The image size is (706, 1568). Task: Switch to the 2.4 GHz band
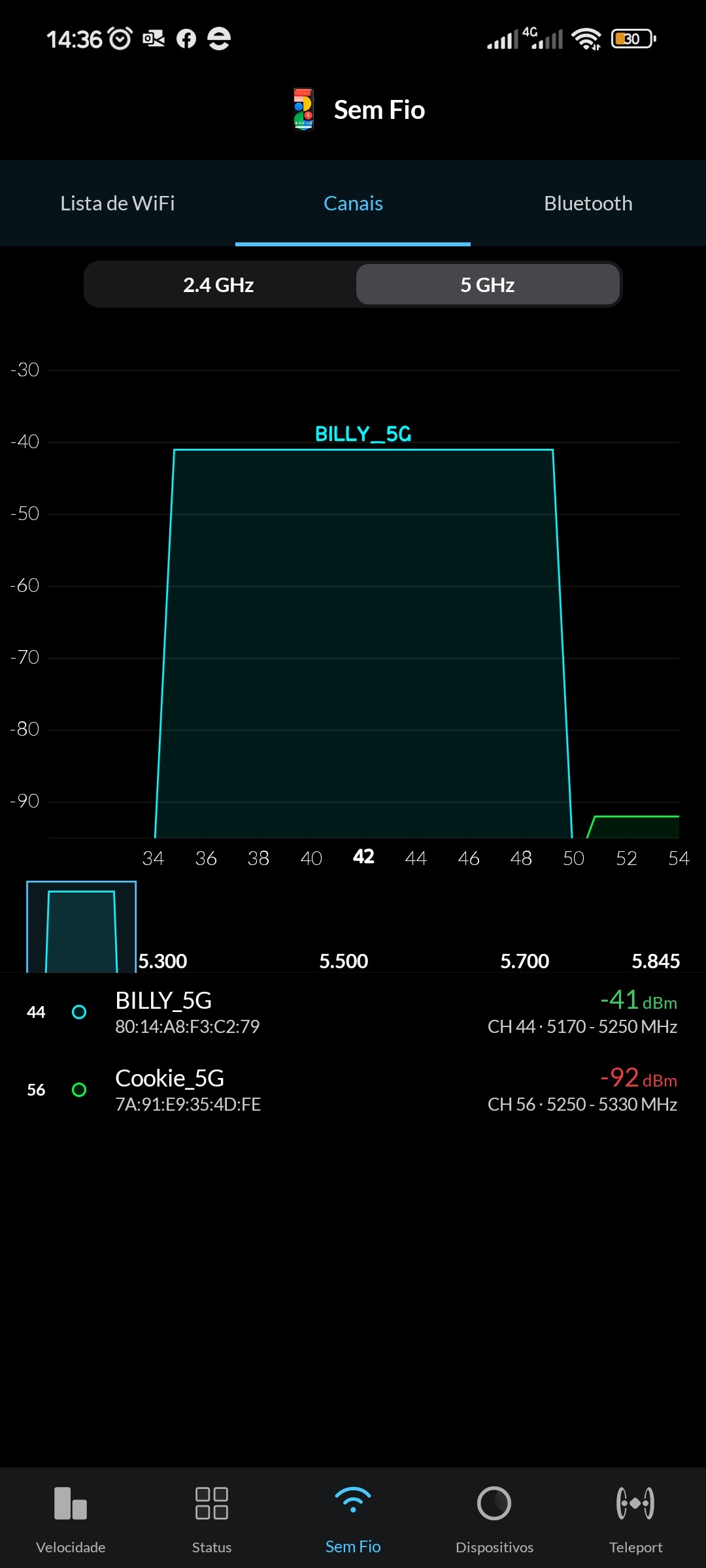(x=218, y=285)
